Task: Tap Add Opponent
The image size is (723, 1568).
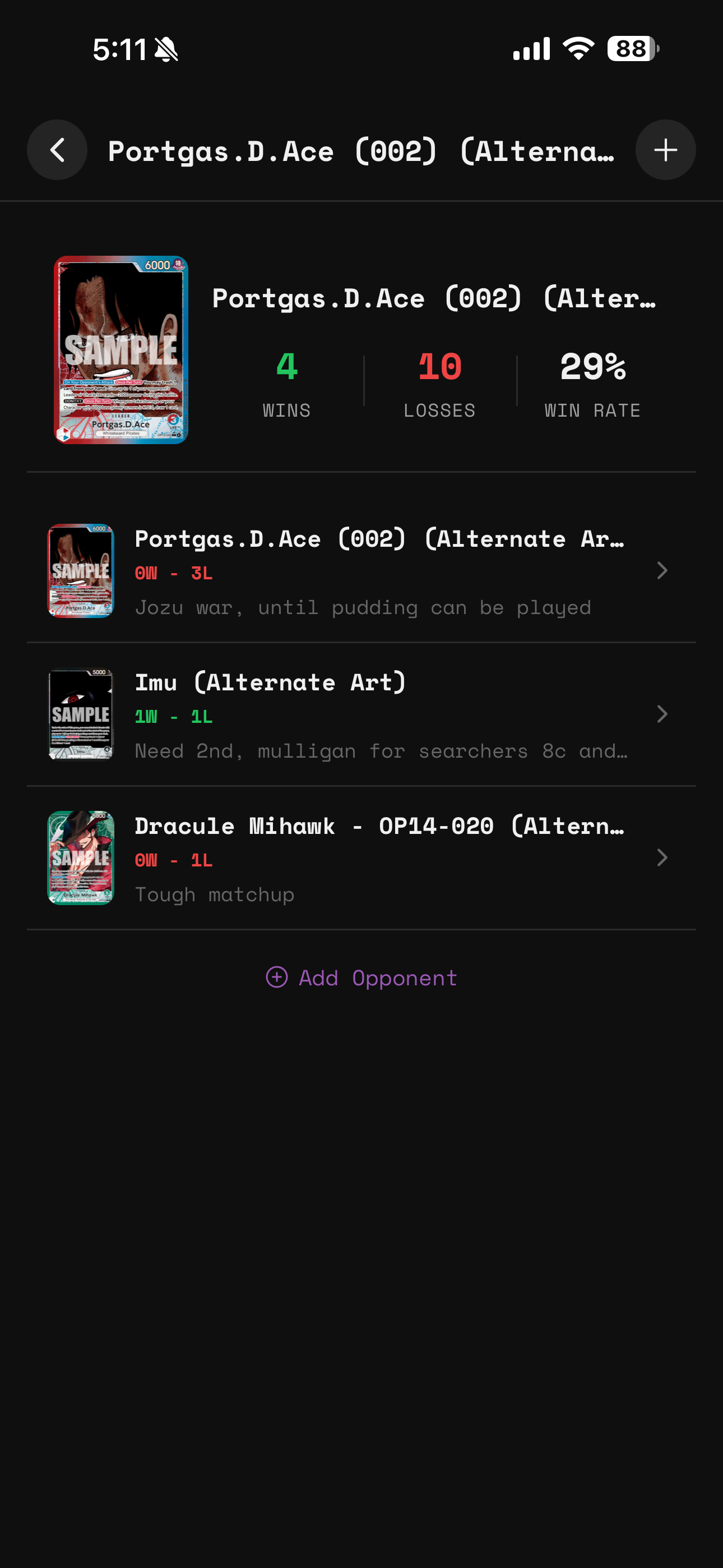Action: (376, 977)
